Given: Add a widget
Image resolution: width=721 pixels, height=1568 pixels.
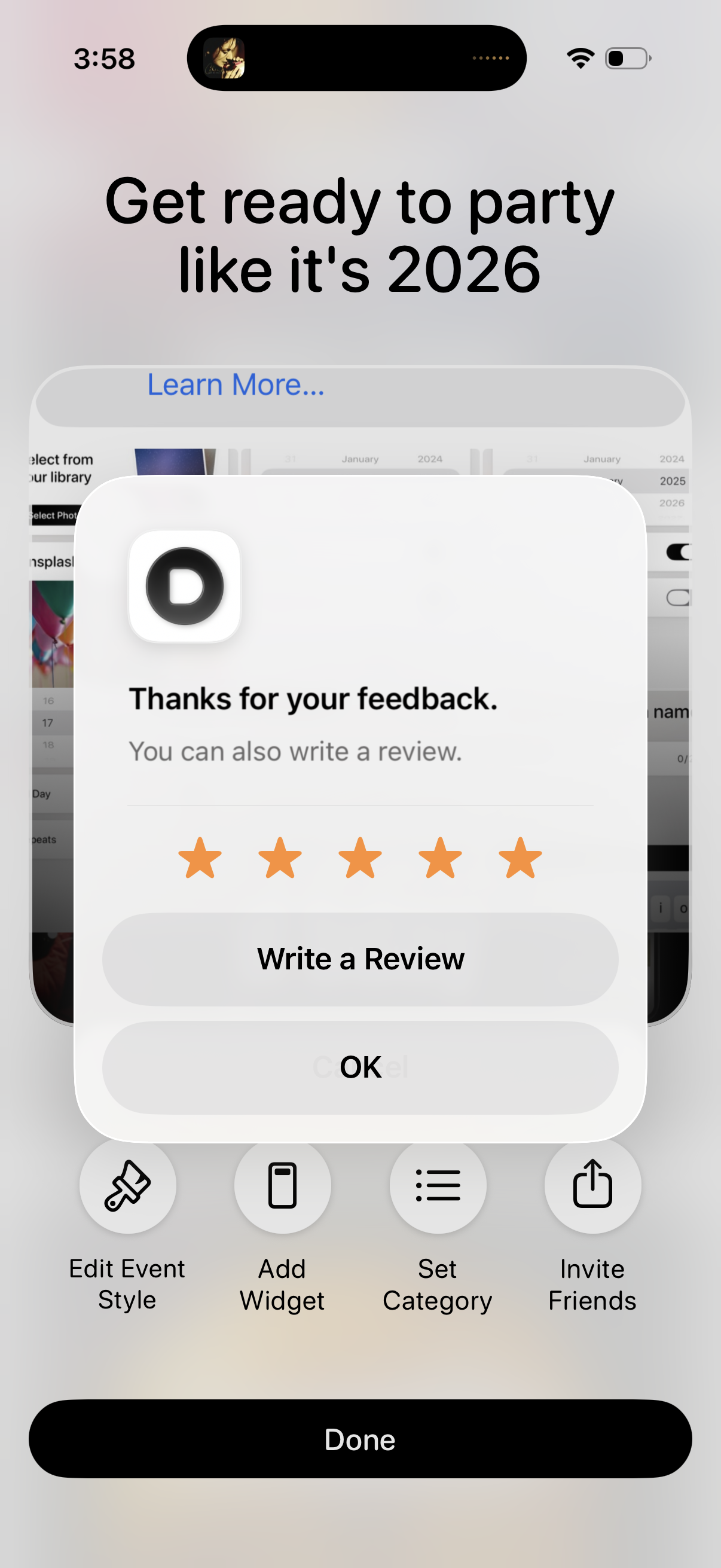Looking at the screenshot, I should [282, 1185].
